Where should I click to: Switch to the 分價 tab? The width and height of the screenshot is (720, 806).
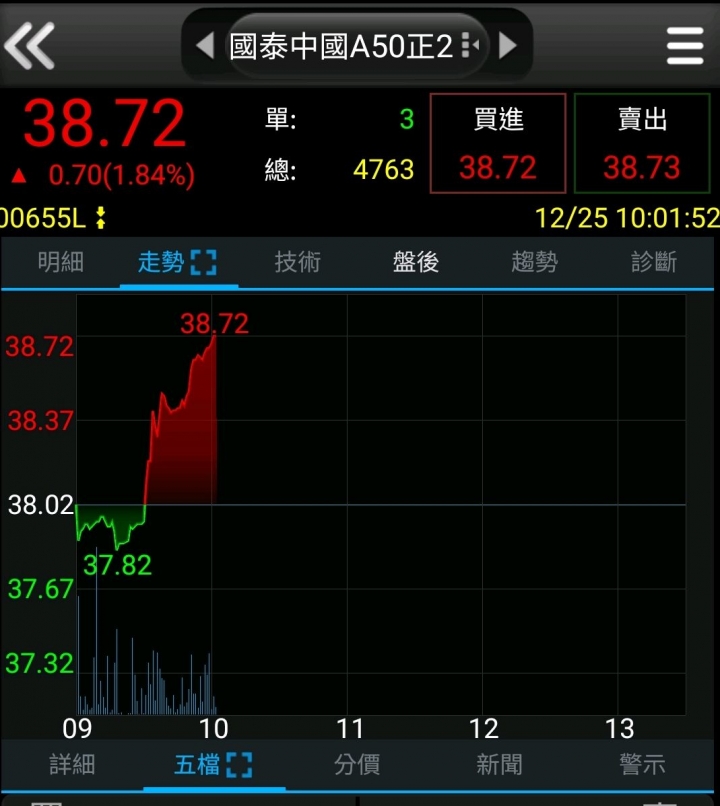pyautogui.click(x=357, y=765)
